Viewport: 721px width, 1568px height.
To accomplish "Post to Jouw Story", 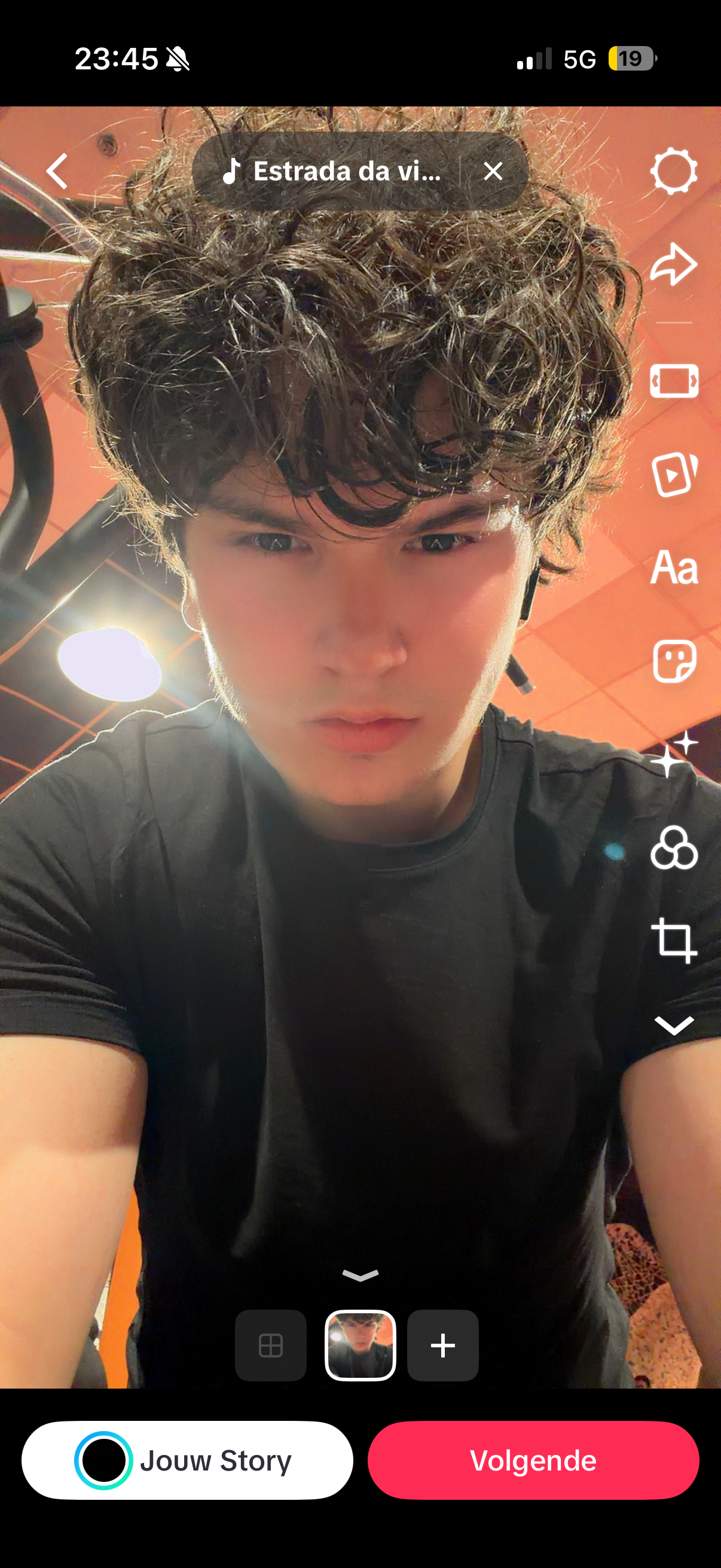I will tap(187, 1460).
